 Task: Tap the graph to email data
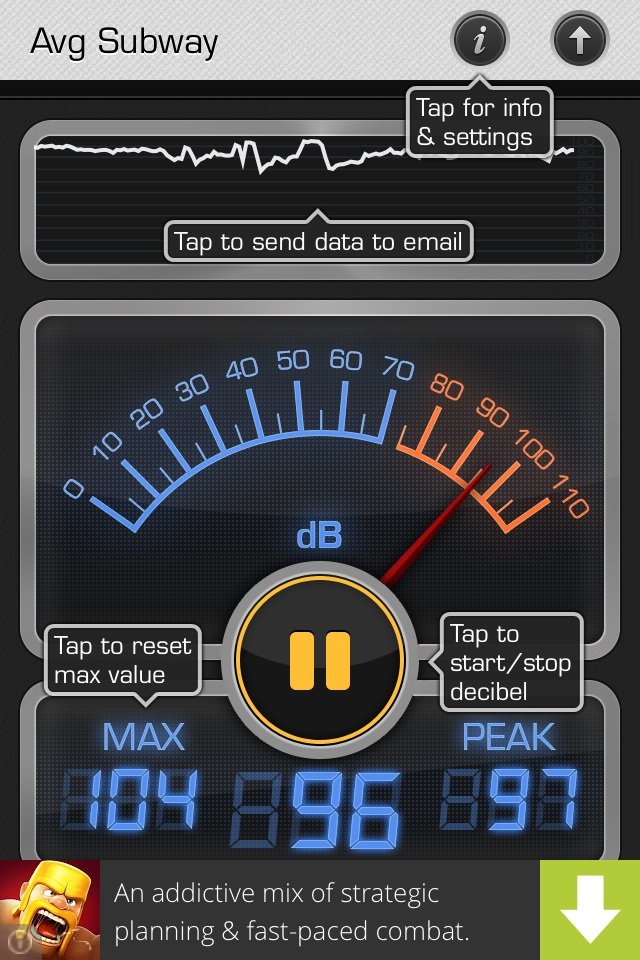(x=319, y=197)
